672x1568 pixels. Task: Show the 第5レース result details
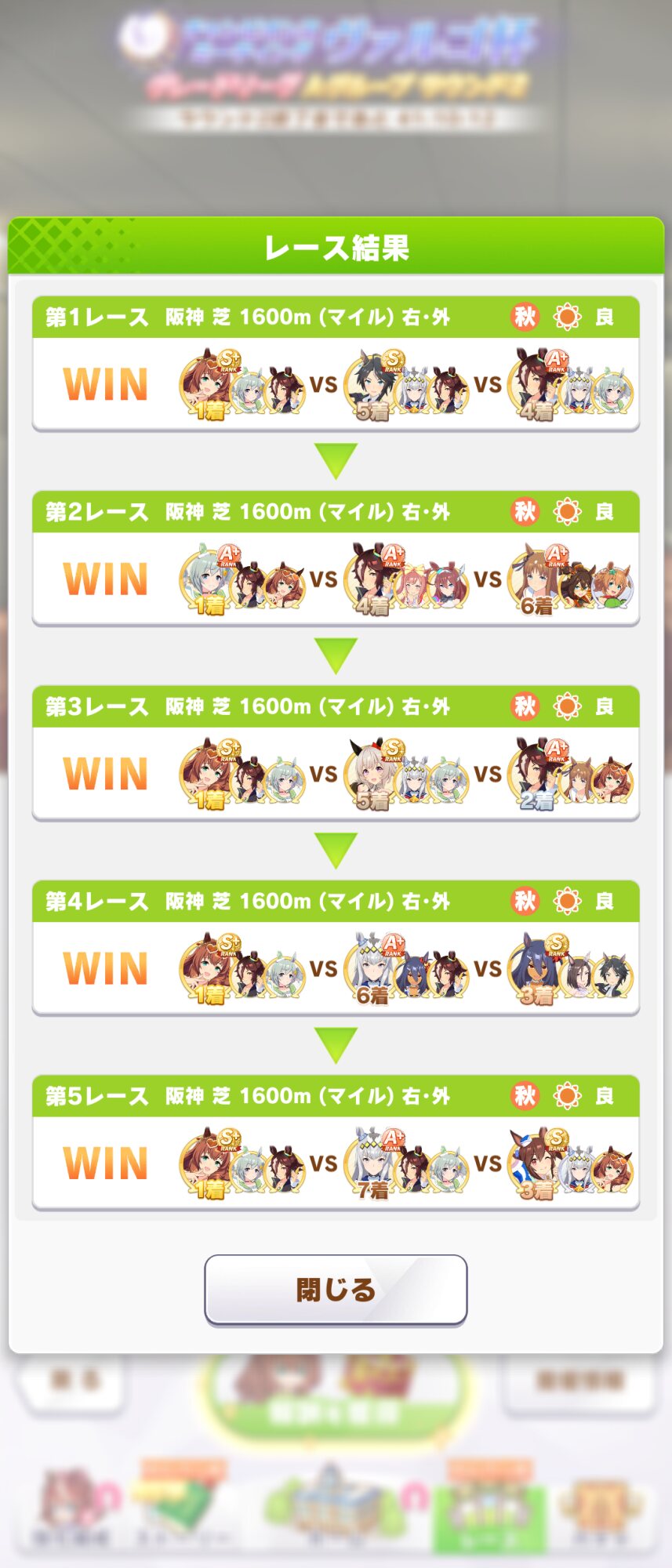336,1142
